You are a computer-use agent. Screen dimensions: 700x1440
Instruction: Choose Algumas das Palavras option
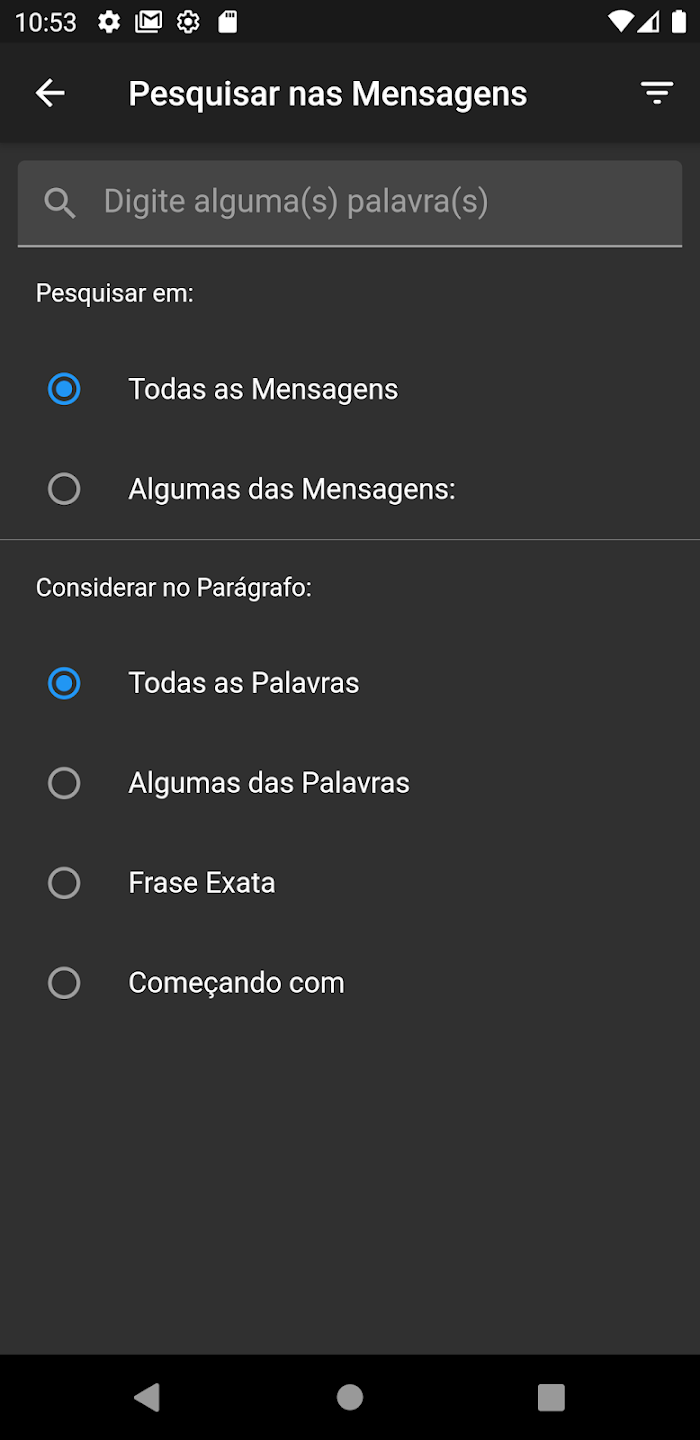350,783
